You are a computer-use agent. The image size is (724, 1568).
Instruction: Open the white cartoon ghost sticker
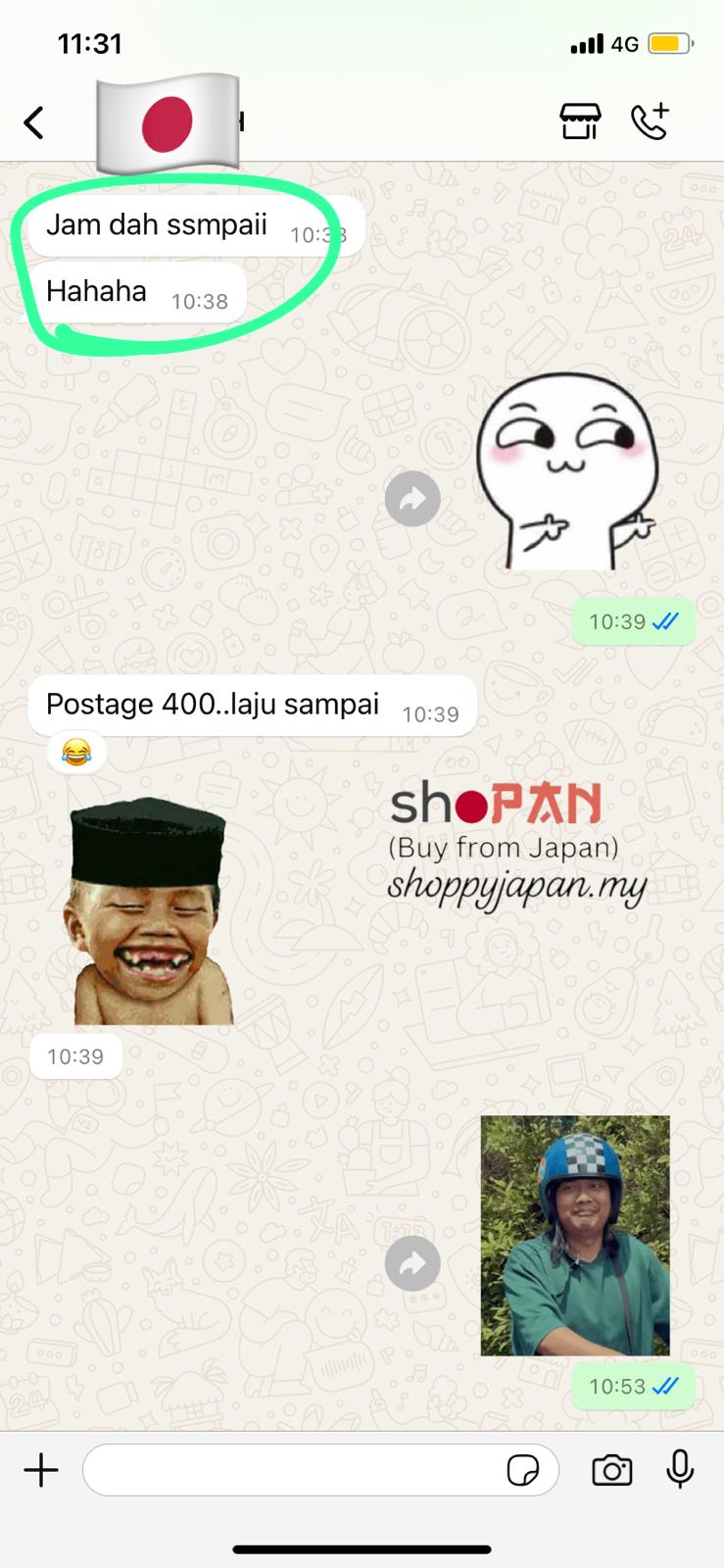click(x=568, y=472)
